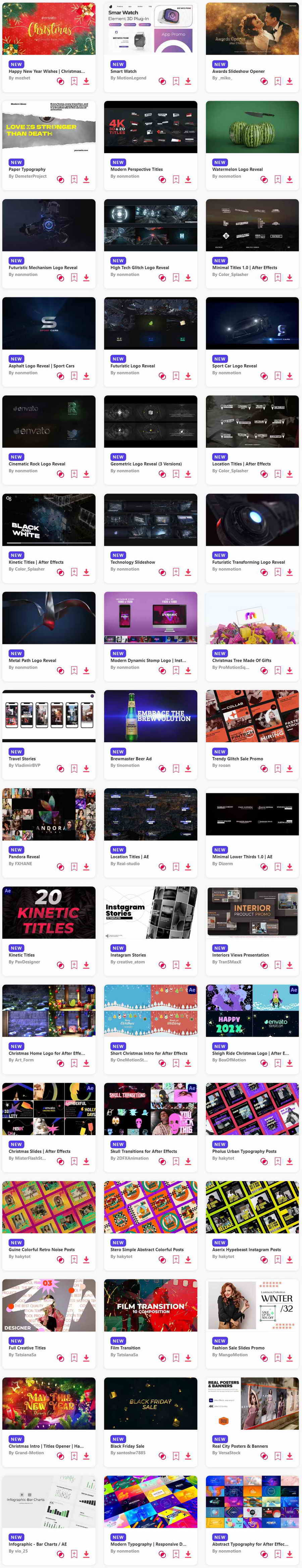Download Guine Colorful Retro Noise Posts
302x1568 pixels.
(x=87, y=1259)
